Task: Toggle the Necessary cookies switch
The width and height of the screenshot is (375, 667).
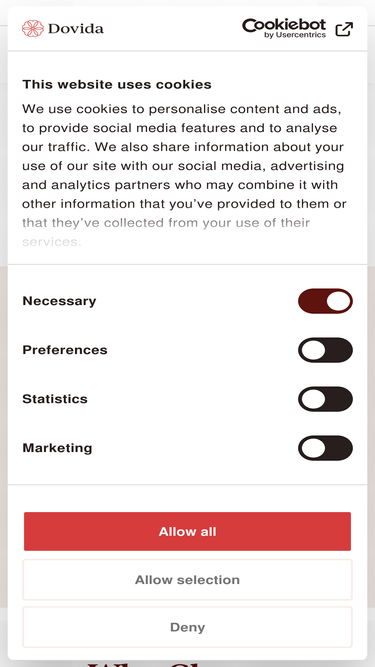Action: click(325, 301)
